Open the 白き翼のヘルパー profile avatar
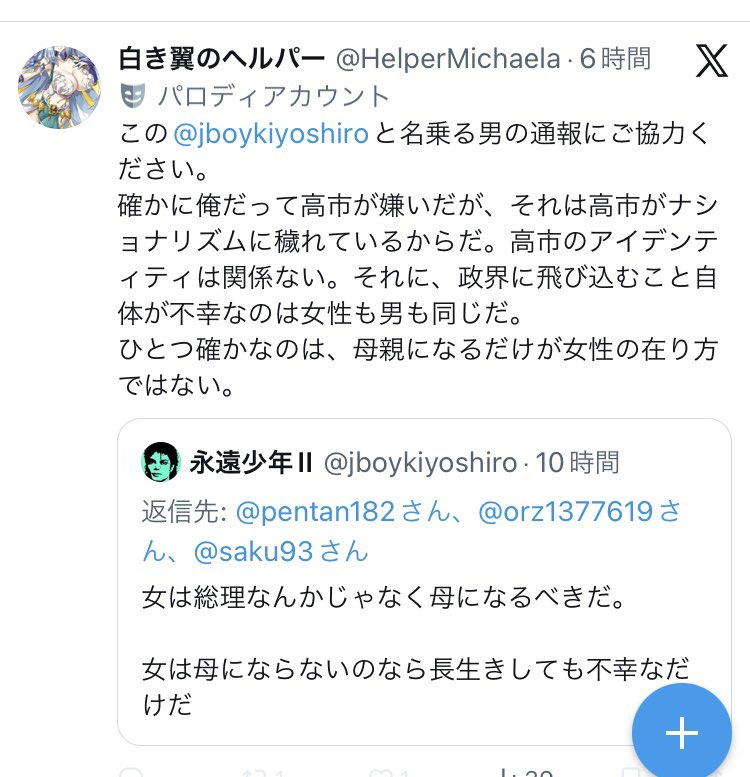This screenshot has height=777, width=750. (x=59, y=87)
